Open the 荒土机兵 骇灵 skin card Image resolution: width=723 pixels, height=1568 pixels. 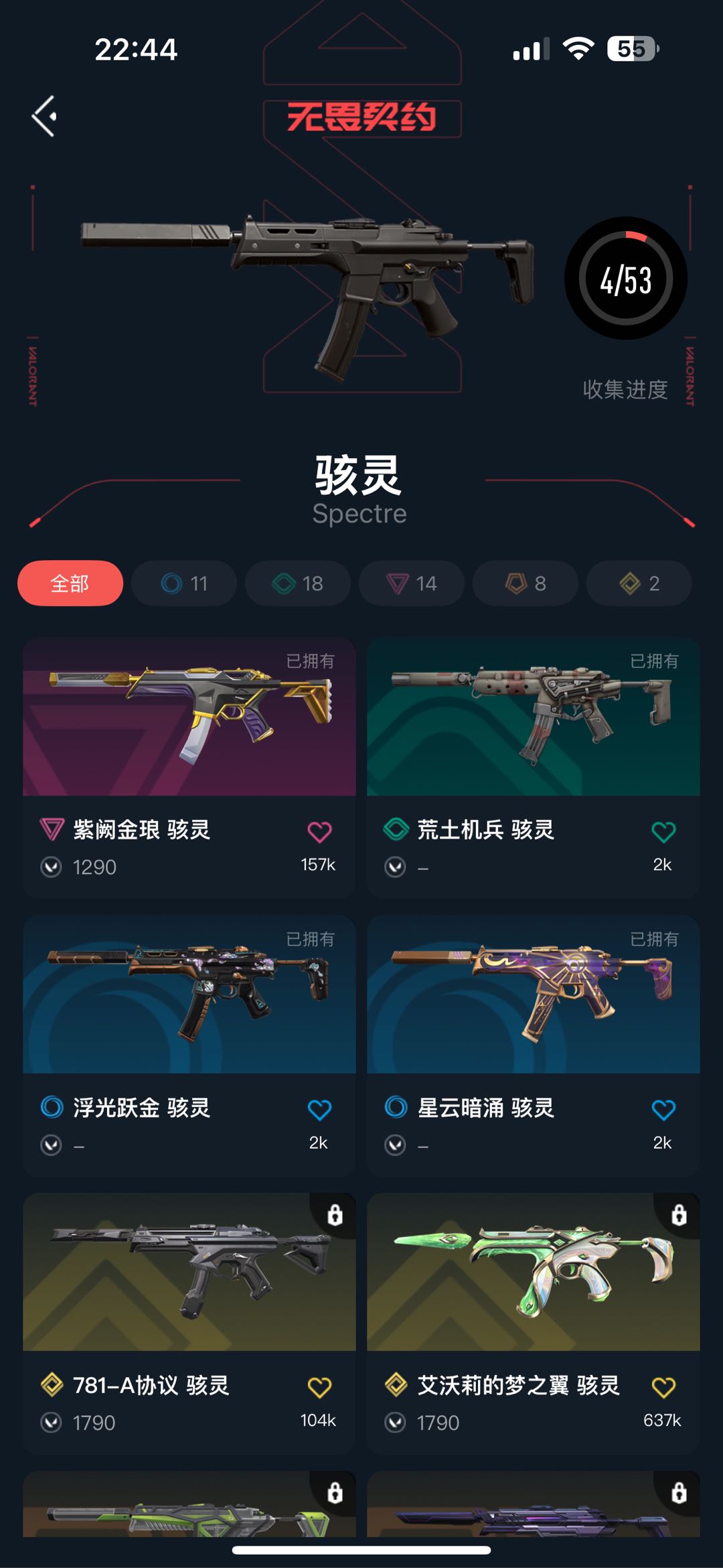[534, 717]
